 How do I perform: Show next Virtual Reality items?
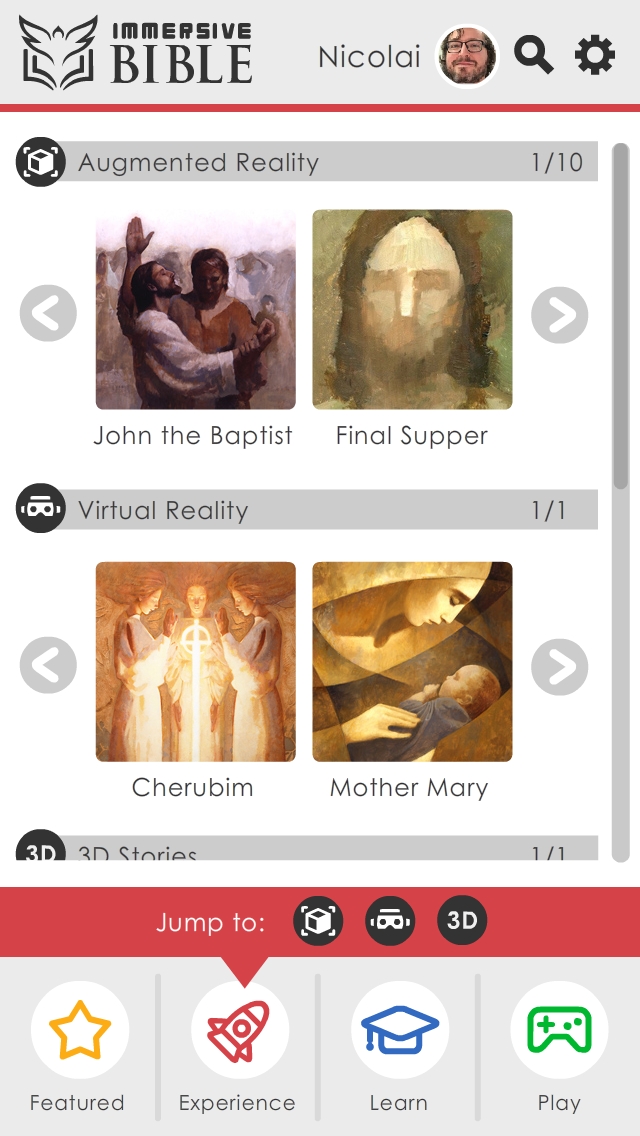click(x=560, y=667)
